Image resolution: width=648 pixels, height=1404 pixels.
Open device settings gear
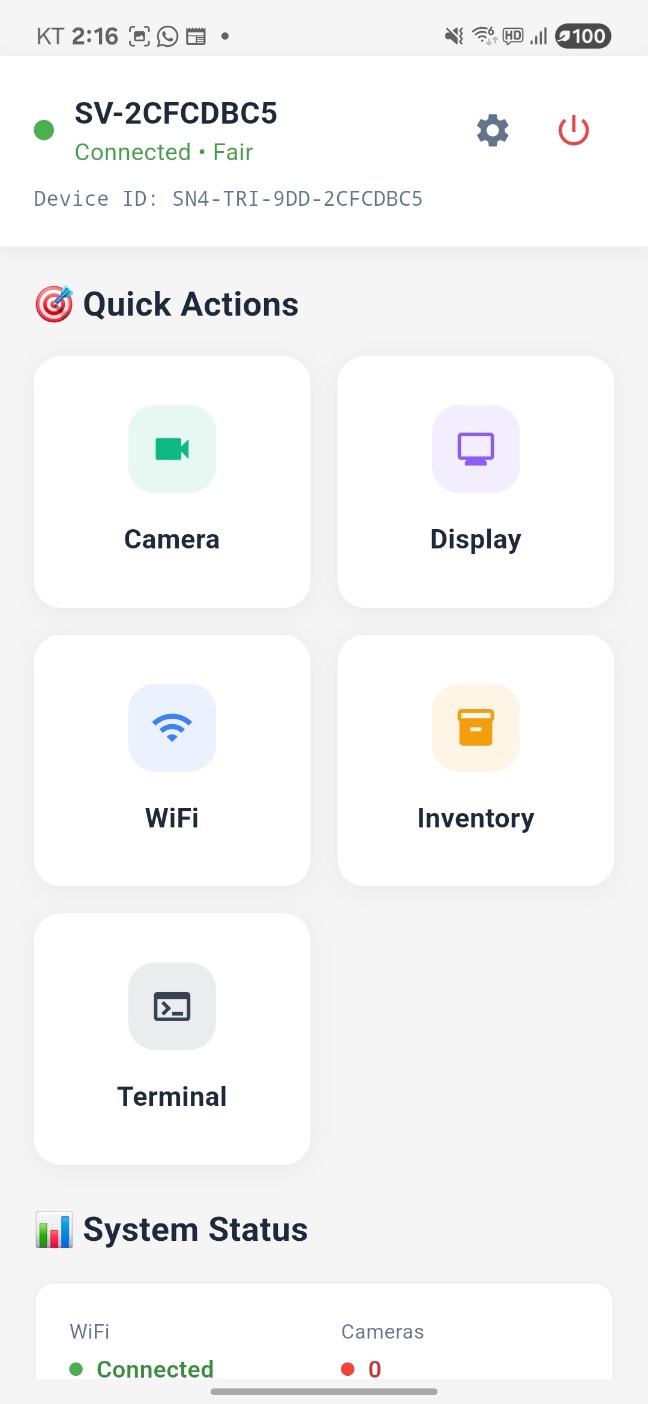[x=492, y=131]
